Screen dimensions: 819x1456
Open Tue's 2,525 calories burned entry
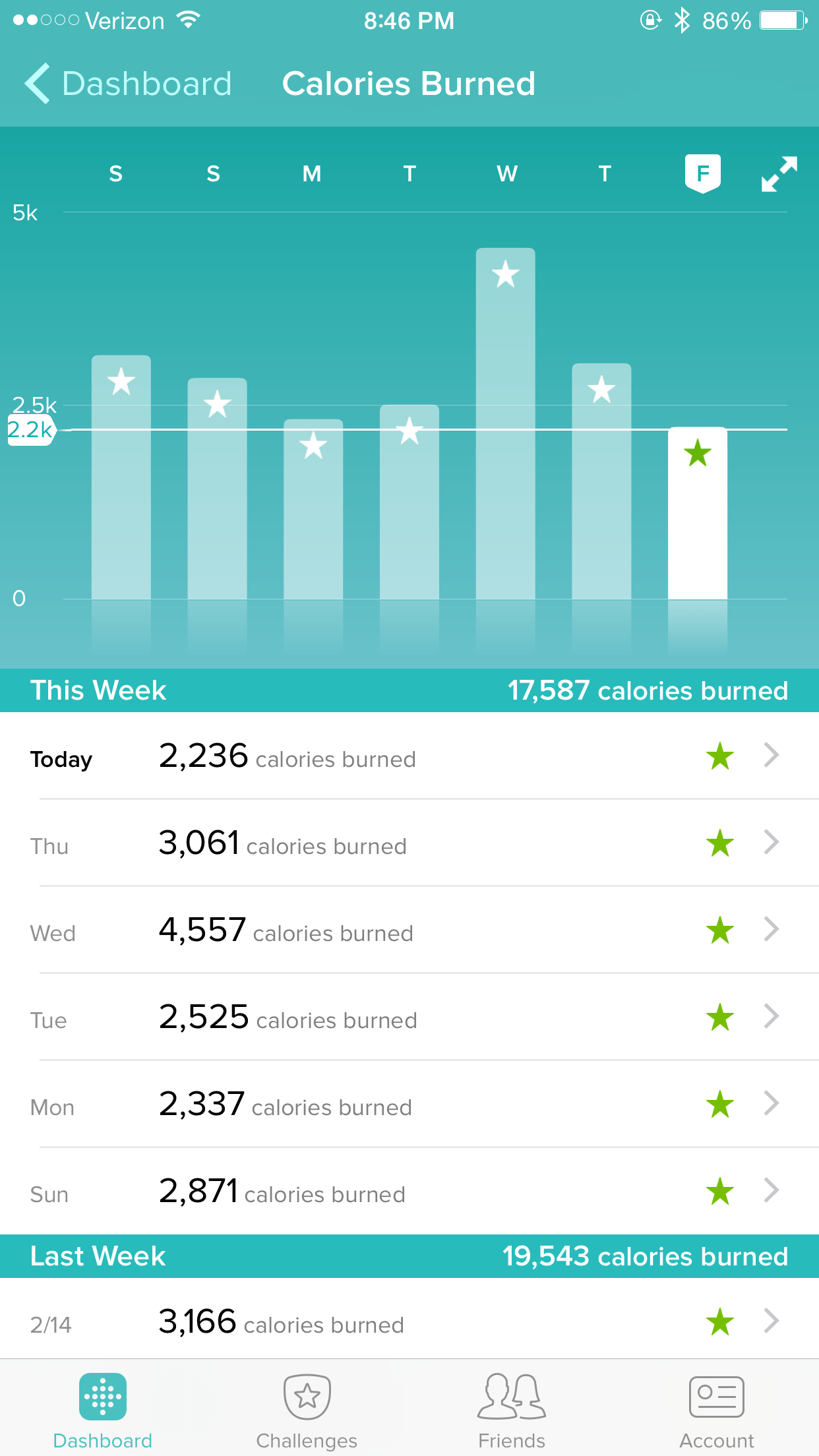point(409,1017)
